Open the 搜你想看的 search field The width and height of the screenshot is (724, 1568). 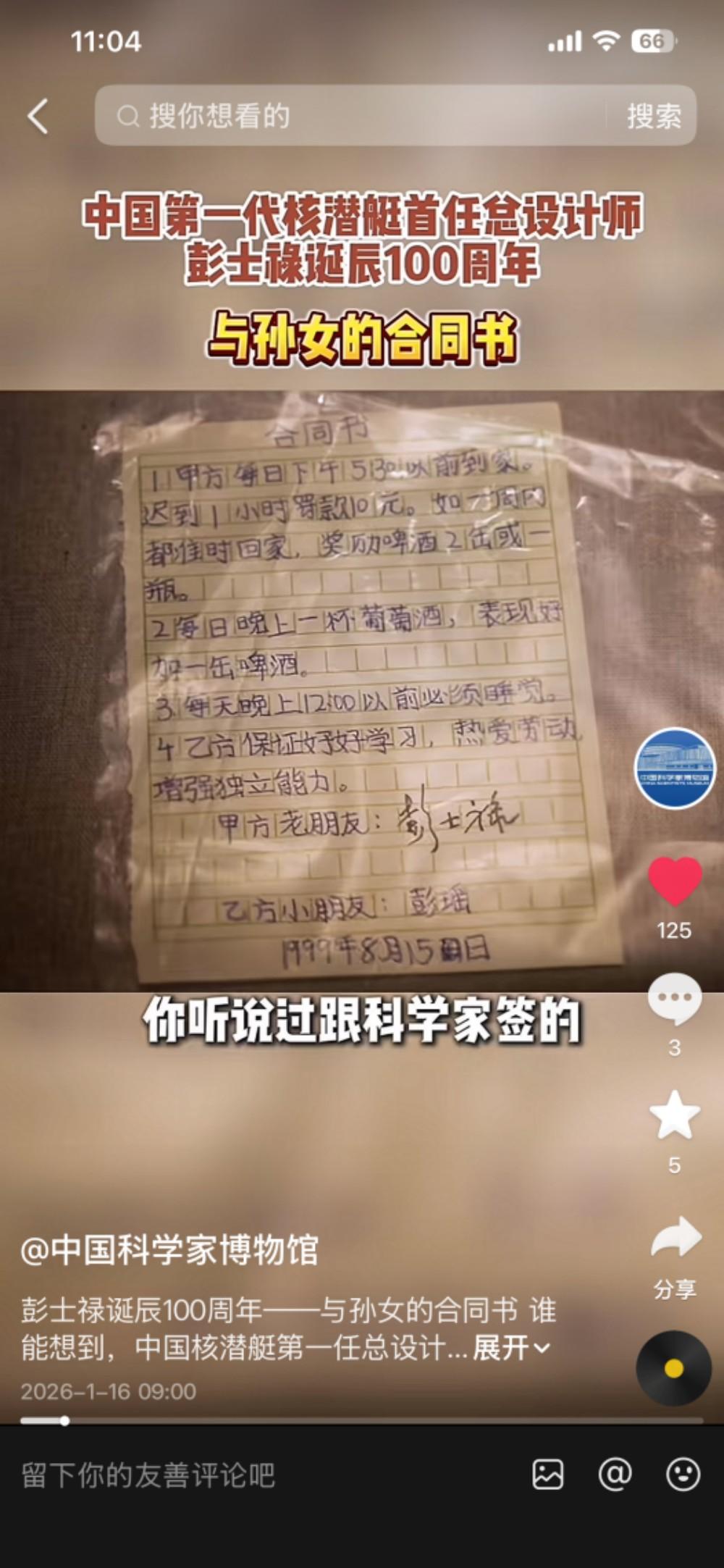[348, 116]
